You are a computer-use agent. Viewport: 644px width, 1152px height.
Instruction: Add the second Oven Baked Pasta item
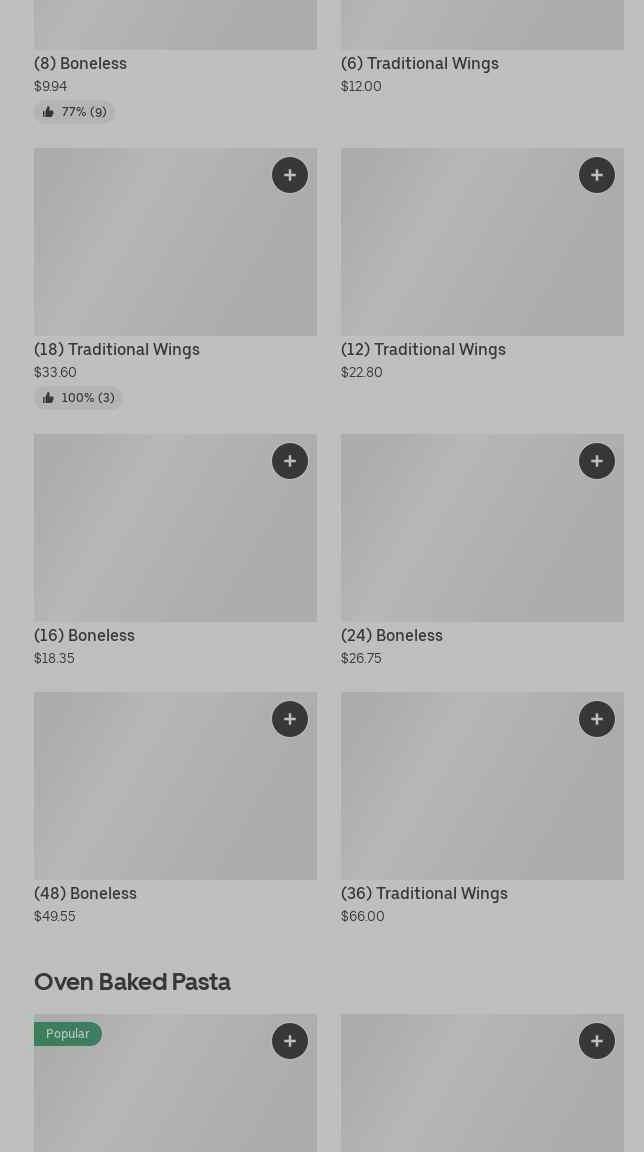(597, 1041)
